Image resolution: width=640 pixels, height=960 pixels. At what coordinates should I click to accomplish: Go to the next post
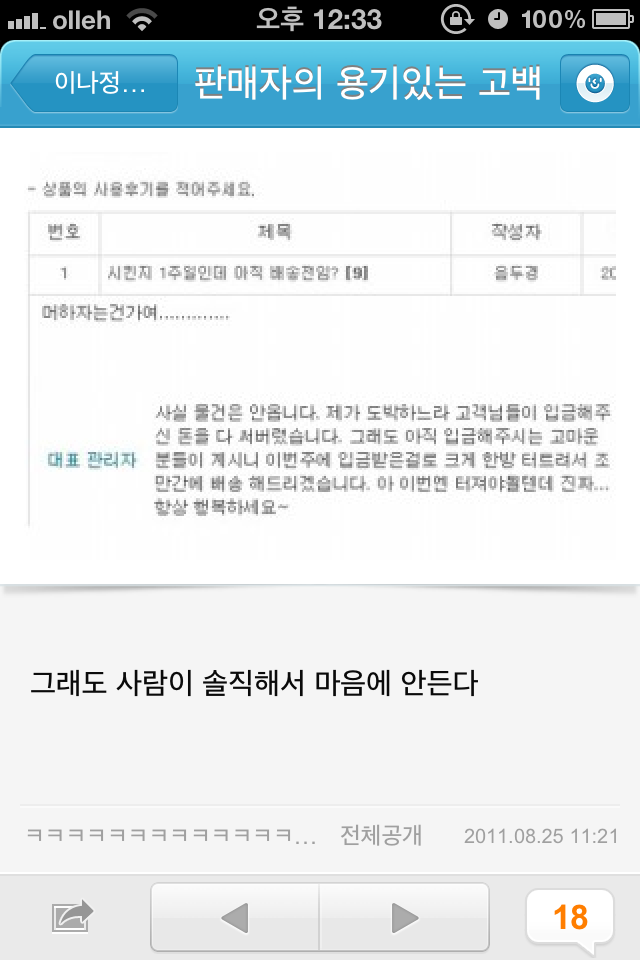(x=403, y=916)
